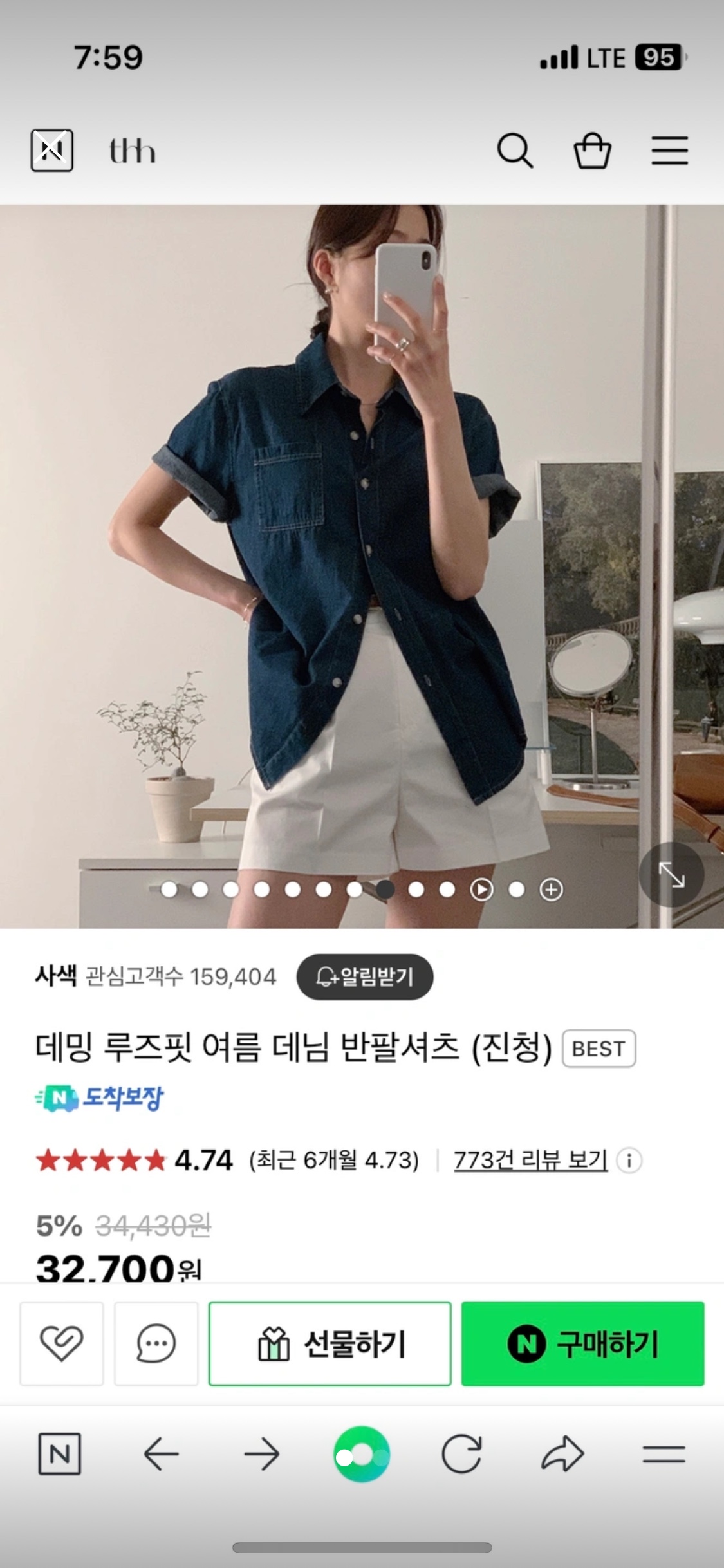Open Naver home in browser bar
Viewport: 724px width, 1568px height.
click(x=60, y=1454)
